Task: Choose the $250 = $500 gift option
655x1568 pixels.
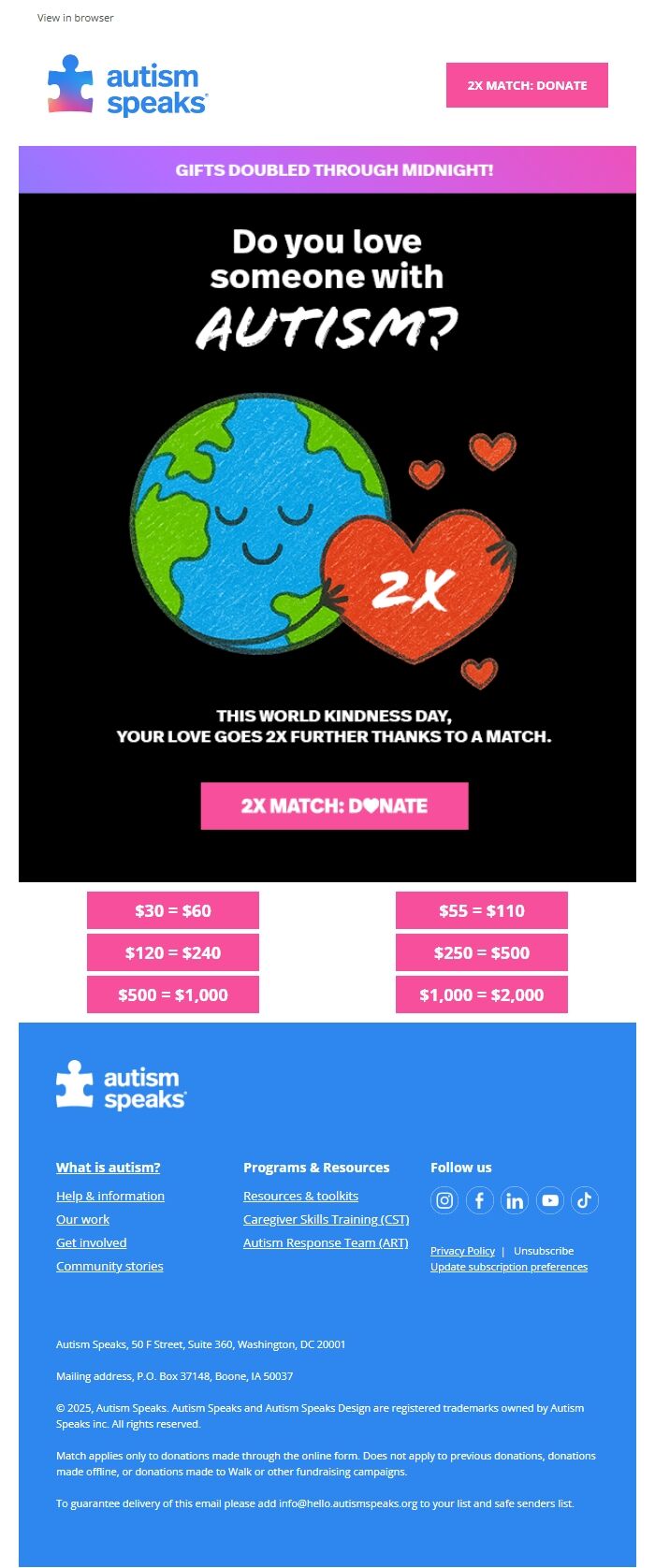Action: [x=481, y=952]
